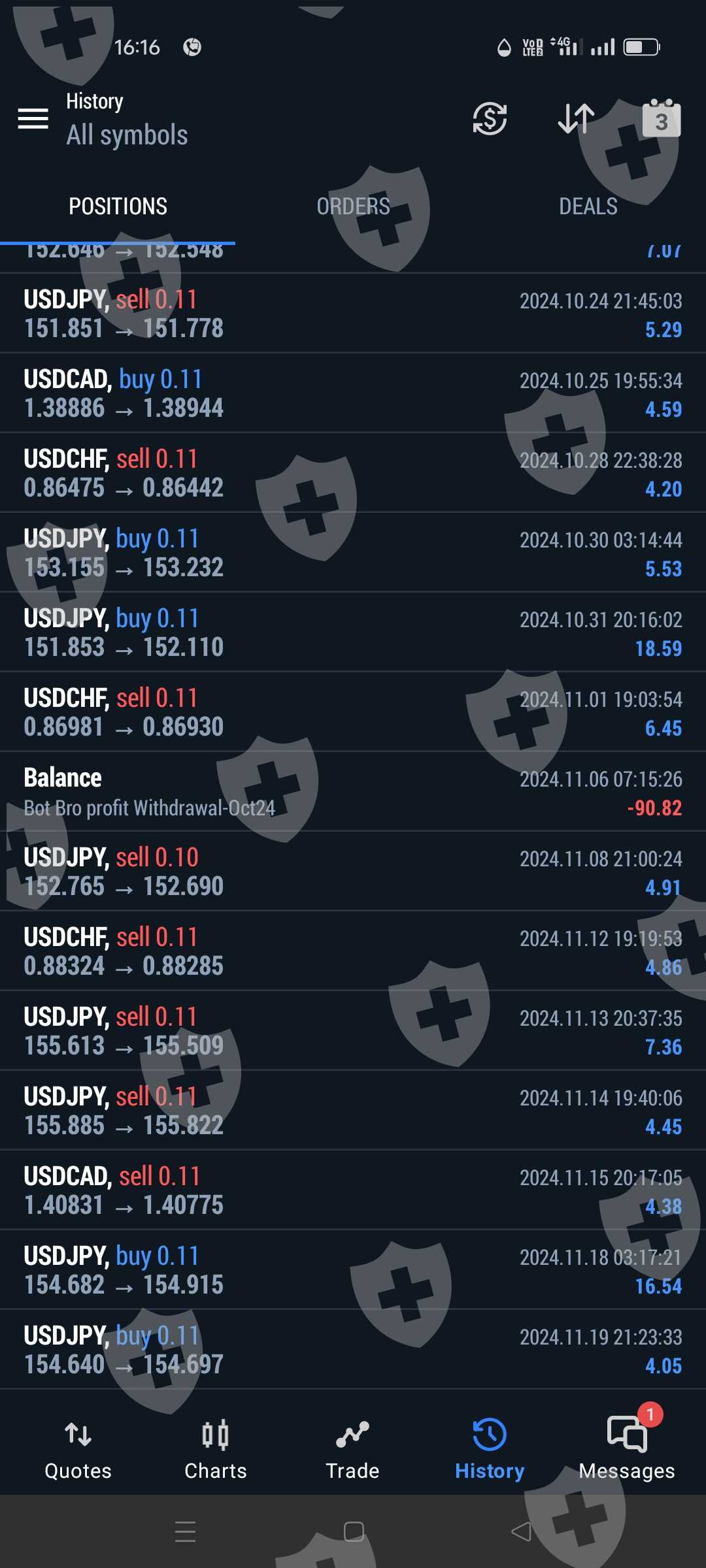Open USDJPY sell 0.10 position
The image size is (706, 1568).
(x=353, y=872)
